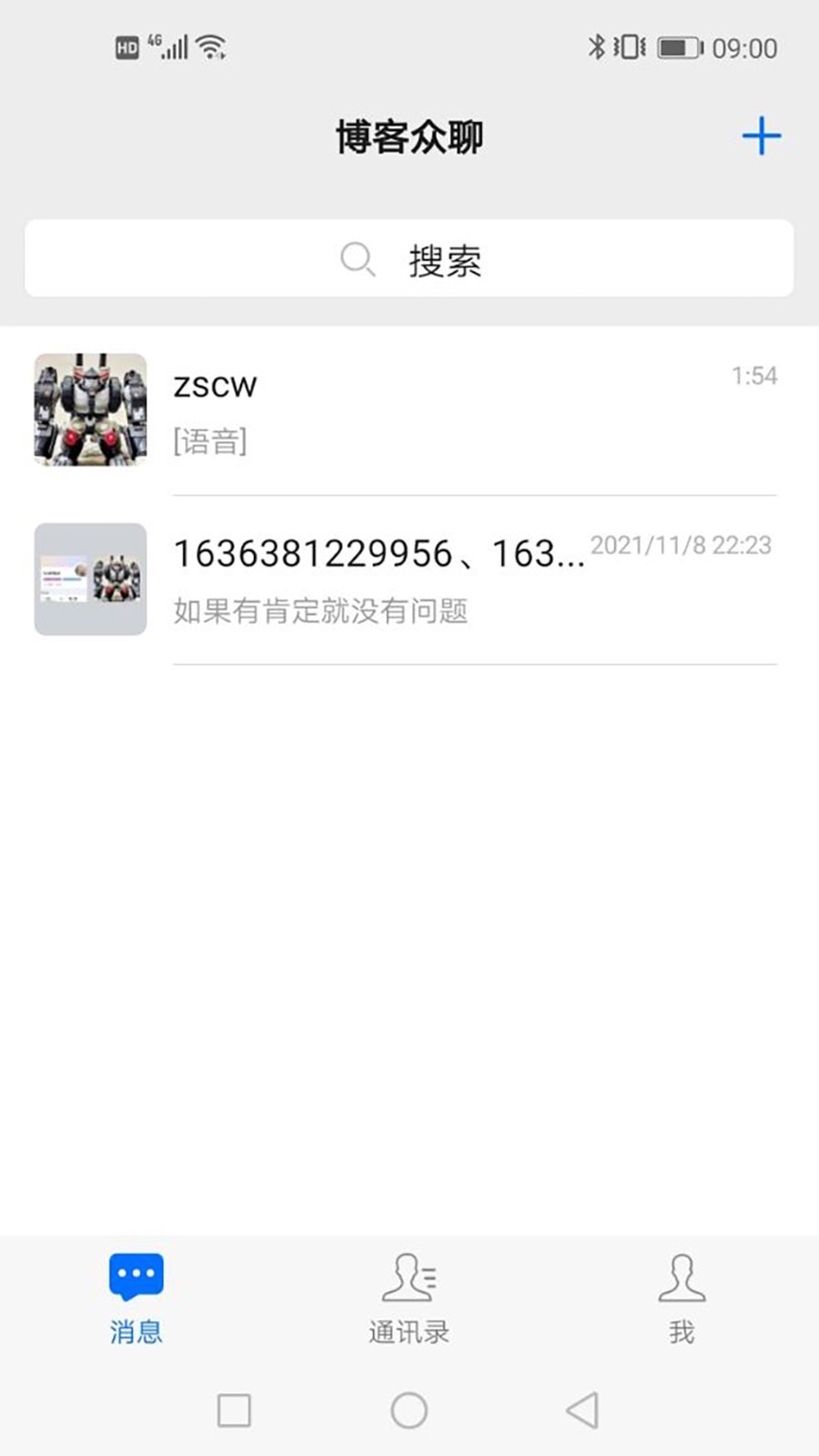This screenshot has width=819, height=1456.
Task: Tap the system back button
Action: point(582,1410)
